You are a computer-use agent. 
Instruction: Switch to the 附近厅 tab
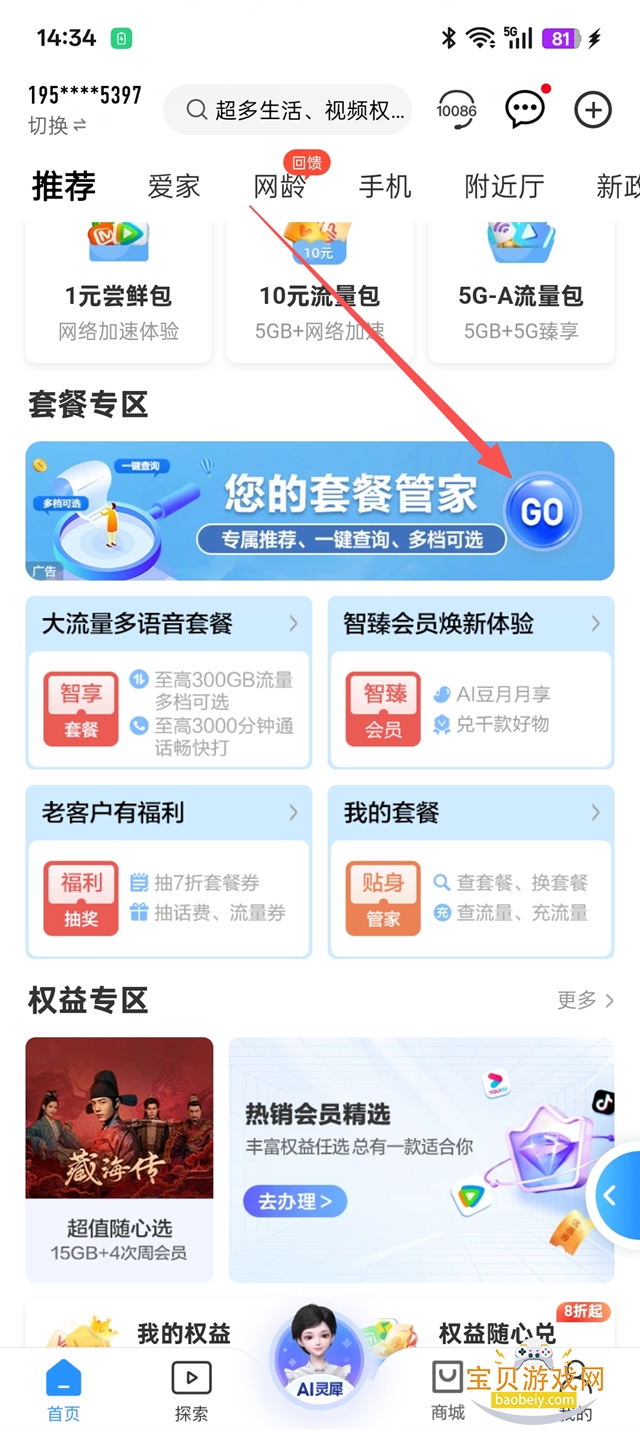[504, 186]
